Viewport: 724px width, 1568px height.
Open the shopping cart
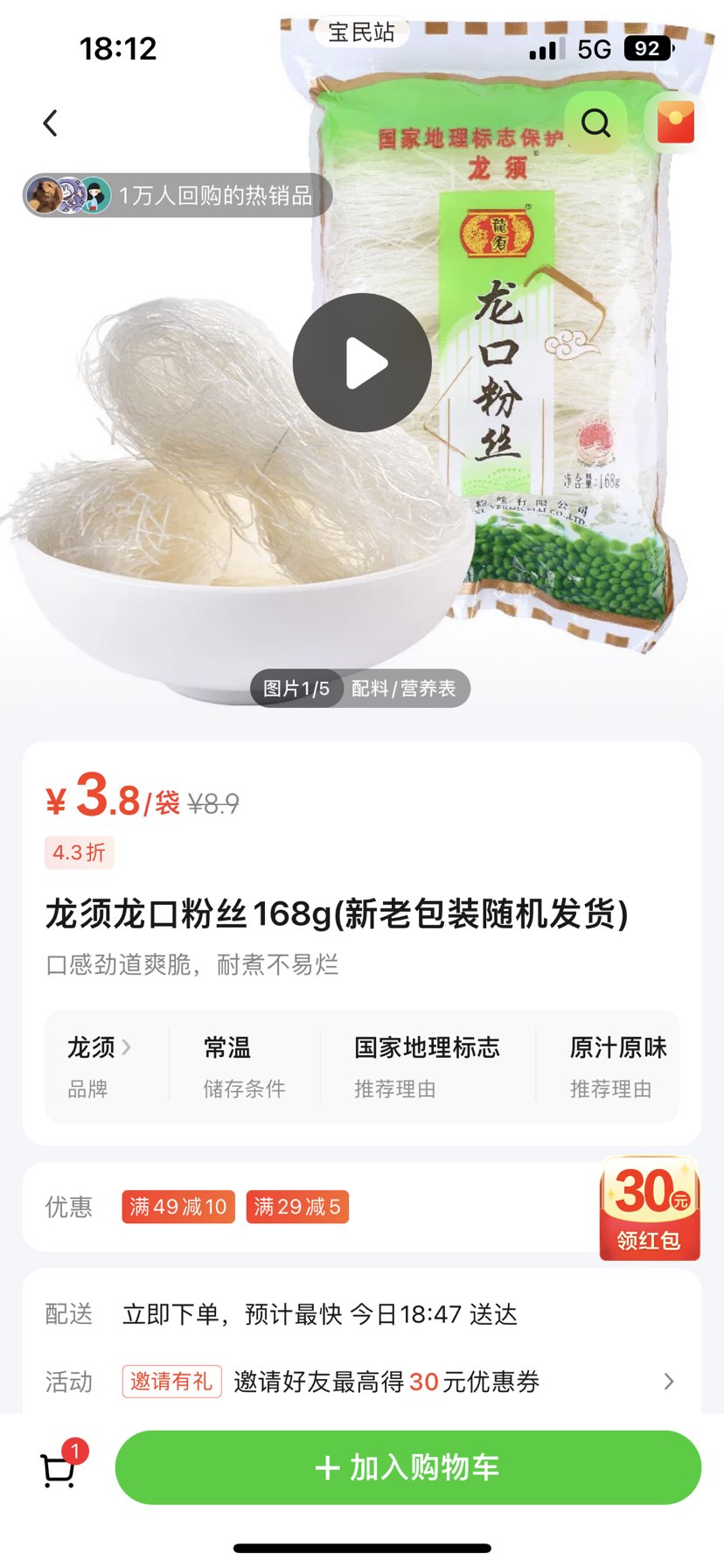[59, 1469]
